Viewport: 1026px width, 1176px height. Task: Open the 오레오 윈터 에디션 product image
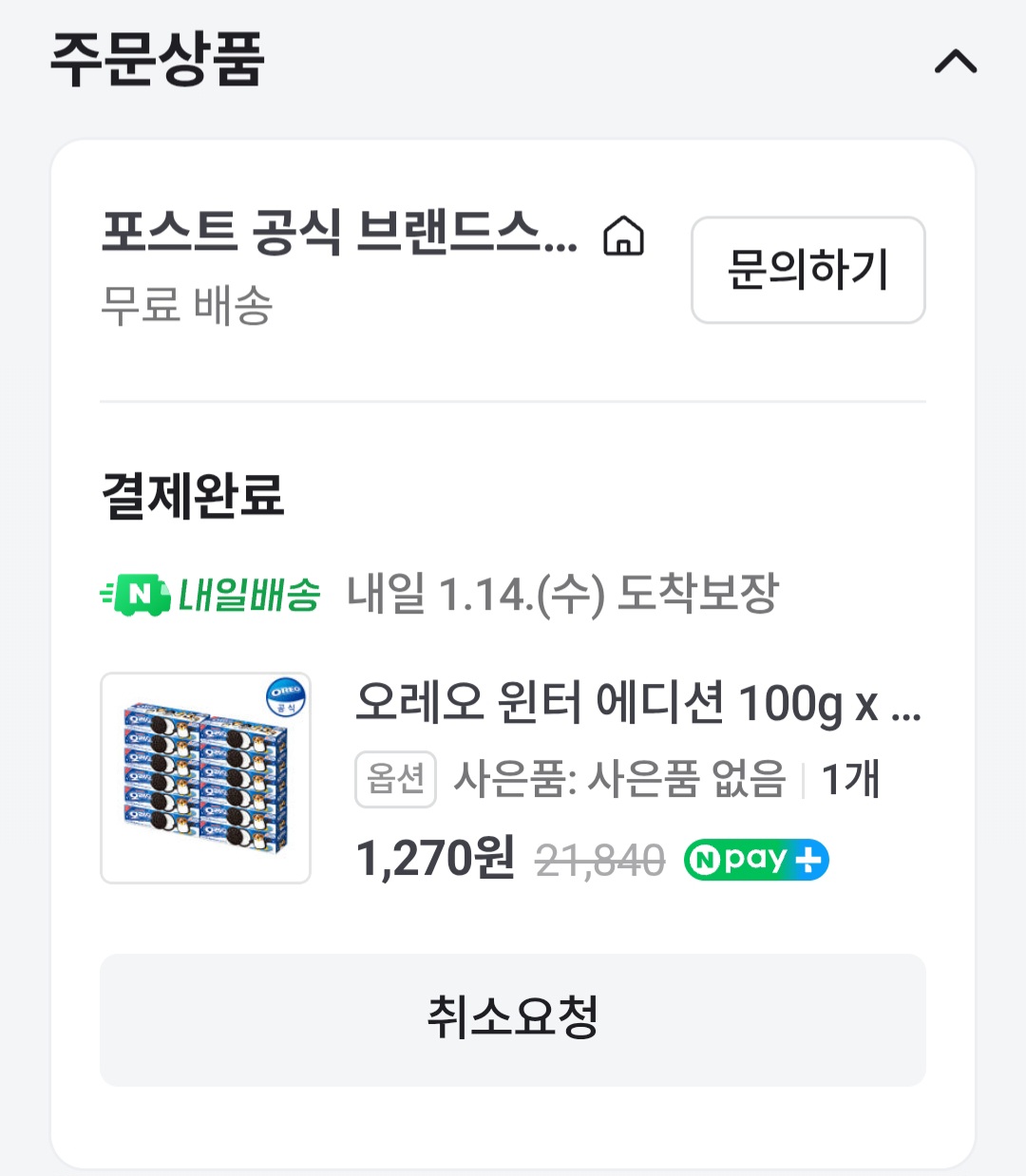pyautogui.click(x=205, y=778)
